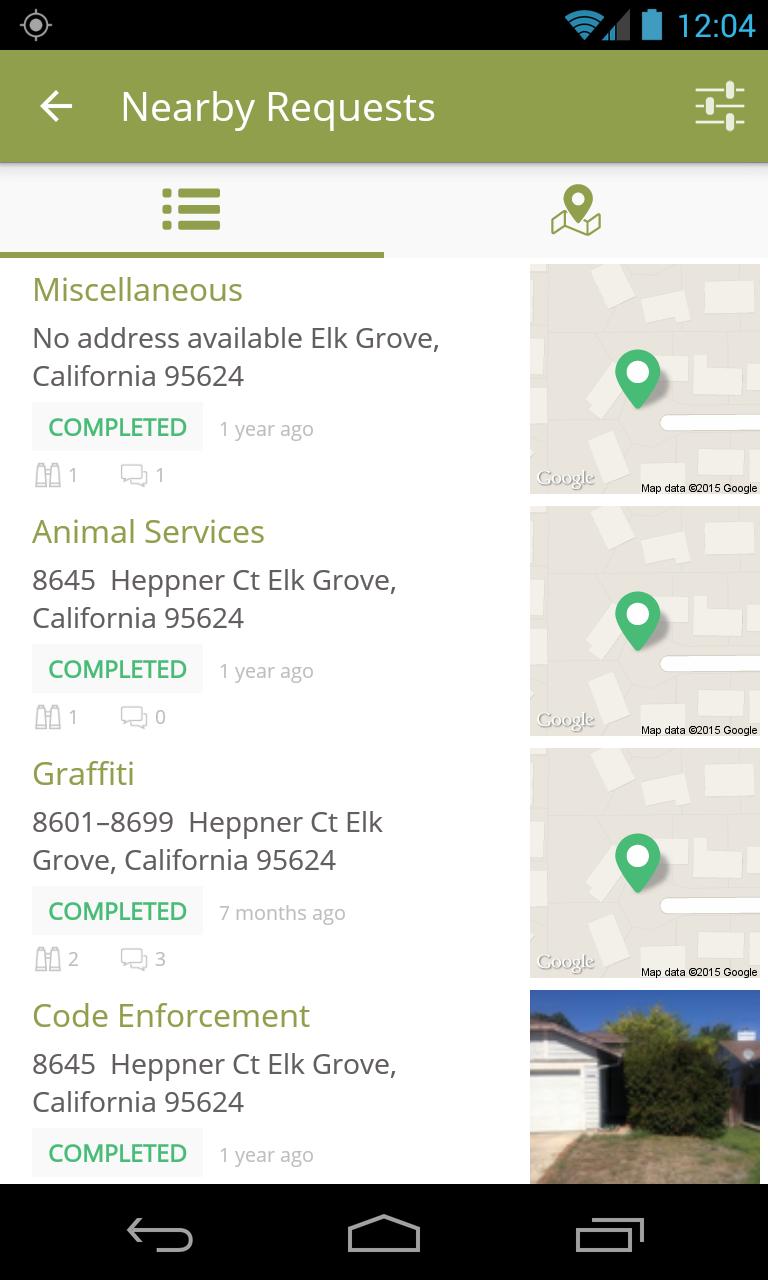Image resolution: width=768 pixels, height=1280 pixels.
Task: Select the map view icon
Action: 575,210
